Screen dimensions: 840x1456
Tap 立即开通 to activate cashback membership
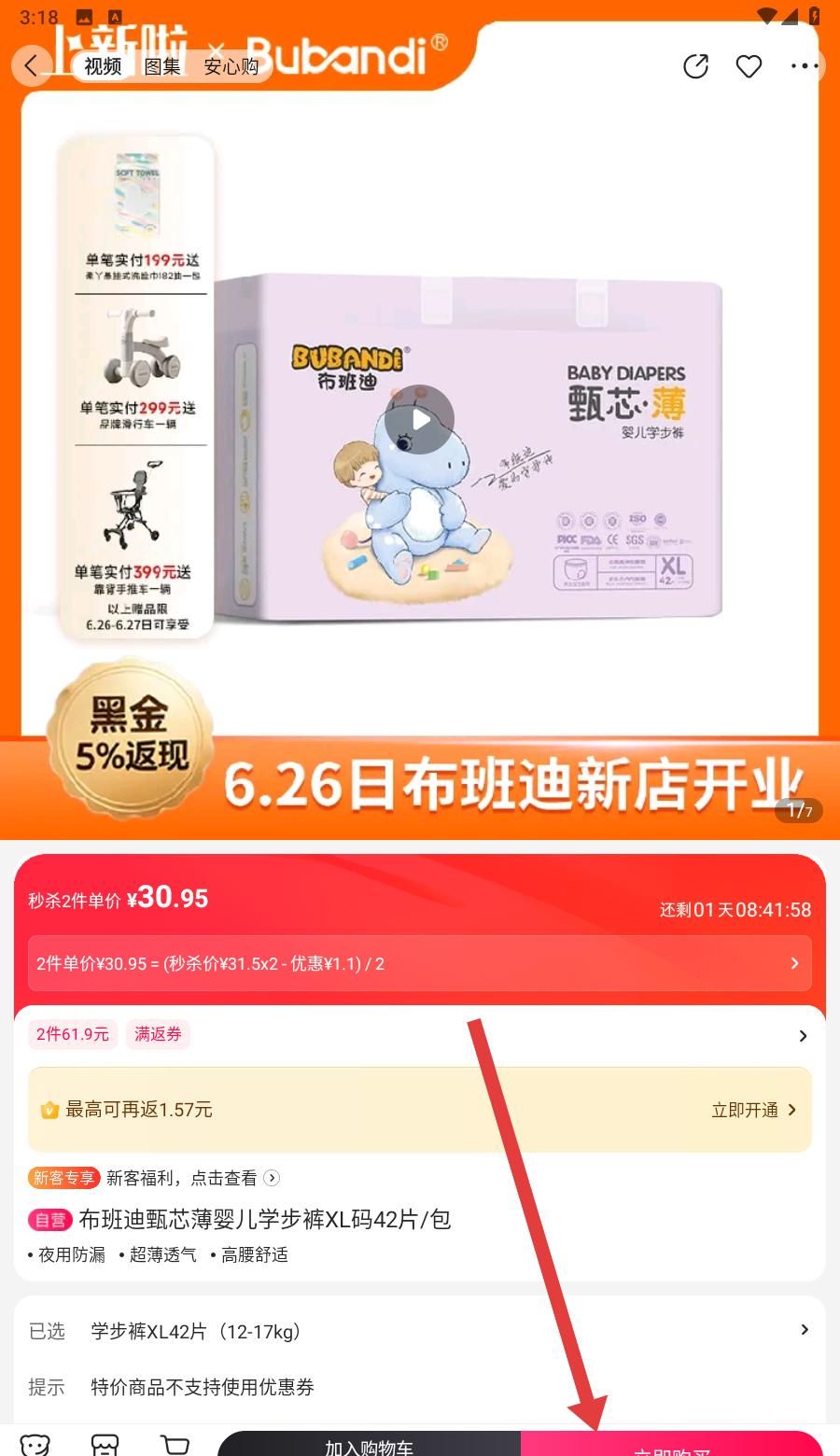click(752, 1110)
